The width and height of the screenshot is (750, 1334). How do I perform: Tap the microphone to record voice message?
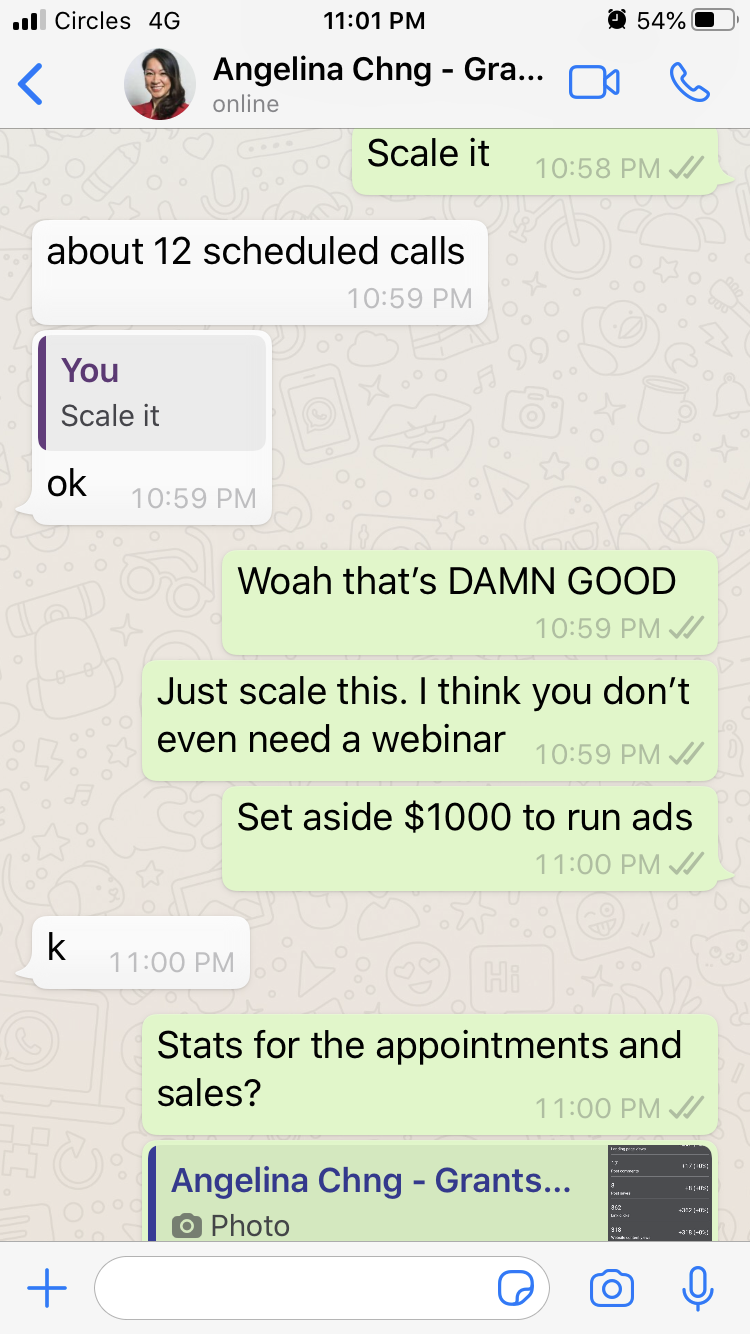[696, 1289]
